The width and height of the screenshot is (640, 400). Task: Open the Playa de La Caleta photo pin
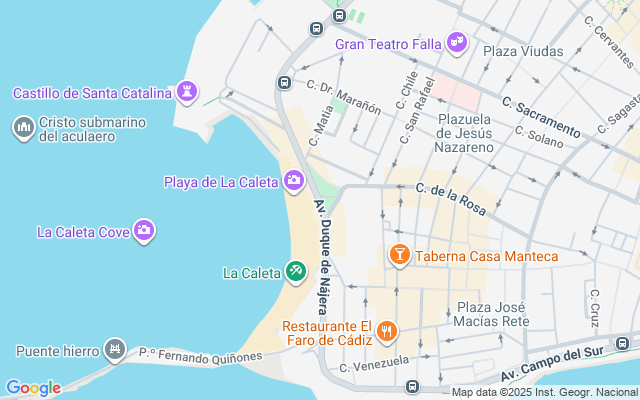(x=294, y=180)
